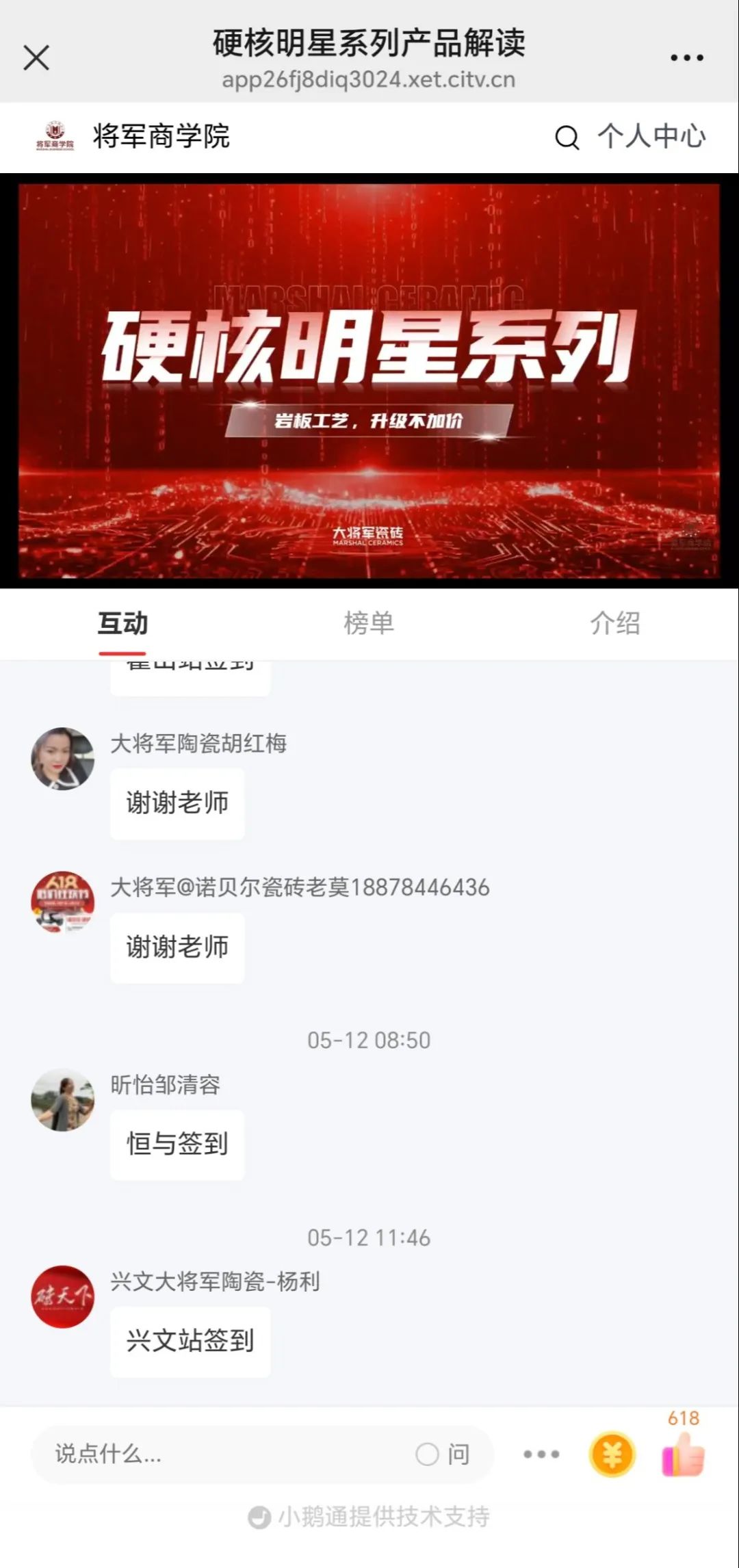This screenshot has width=739, height=1568.
Task: Toggle the 问 question option
Action: coord(443,1454)
